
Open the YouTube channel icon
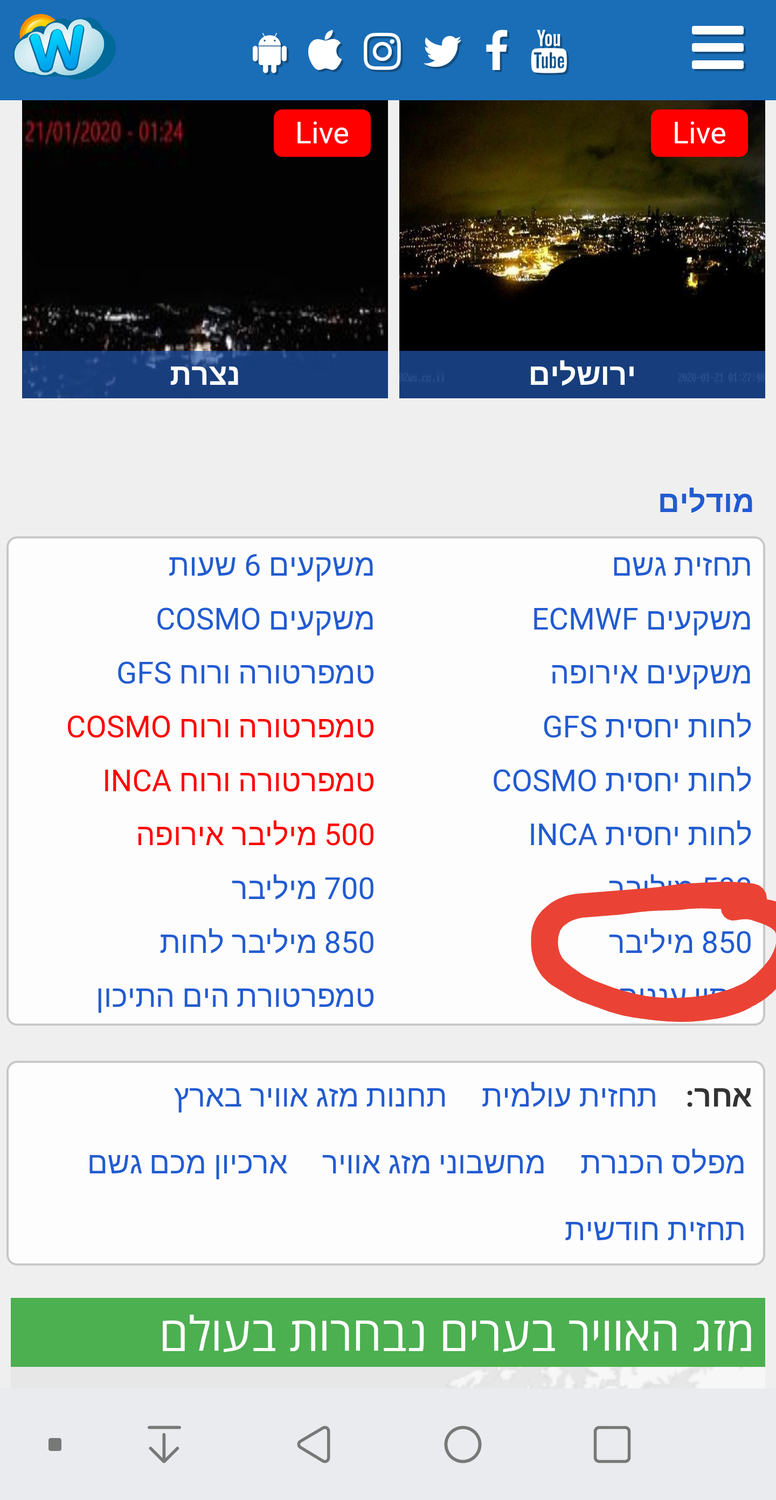tap(549, 51)
